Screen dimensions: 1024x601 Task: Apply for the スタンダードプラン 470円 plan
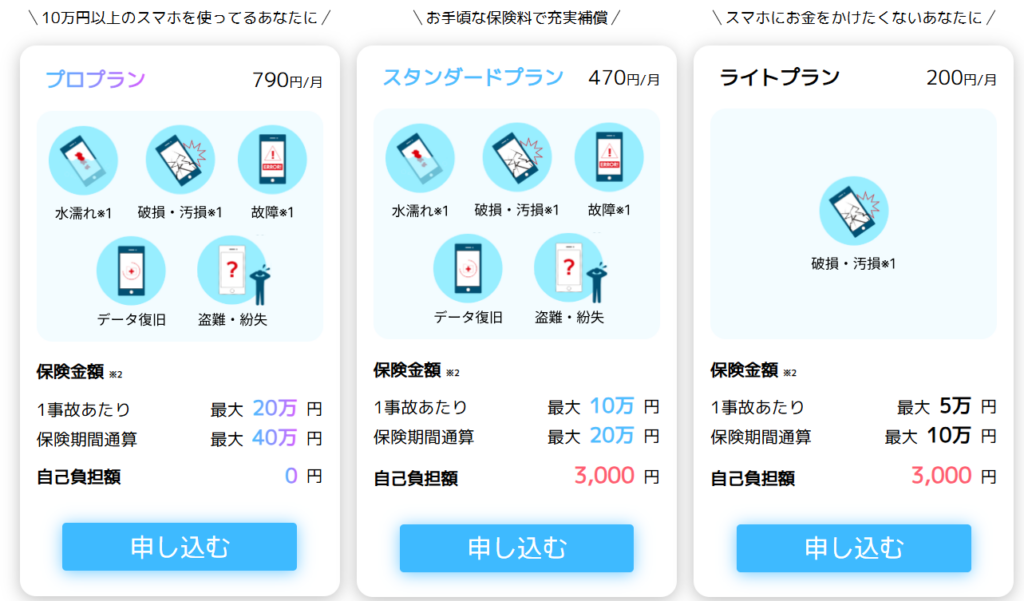click(516, 548)
